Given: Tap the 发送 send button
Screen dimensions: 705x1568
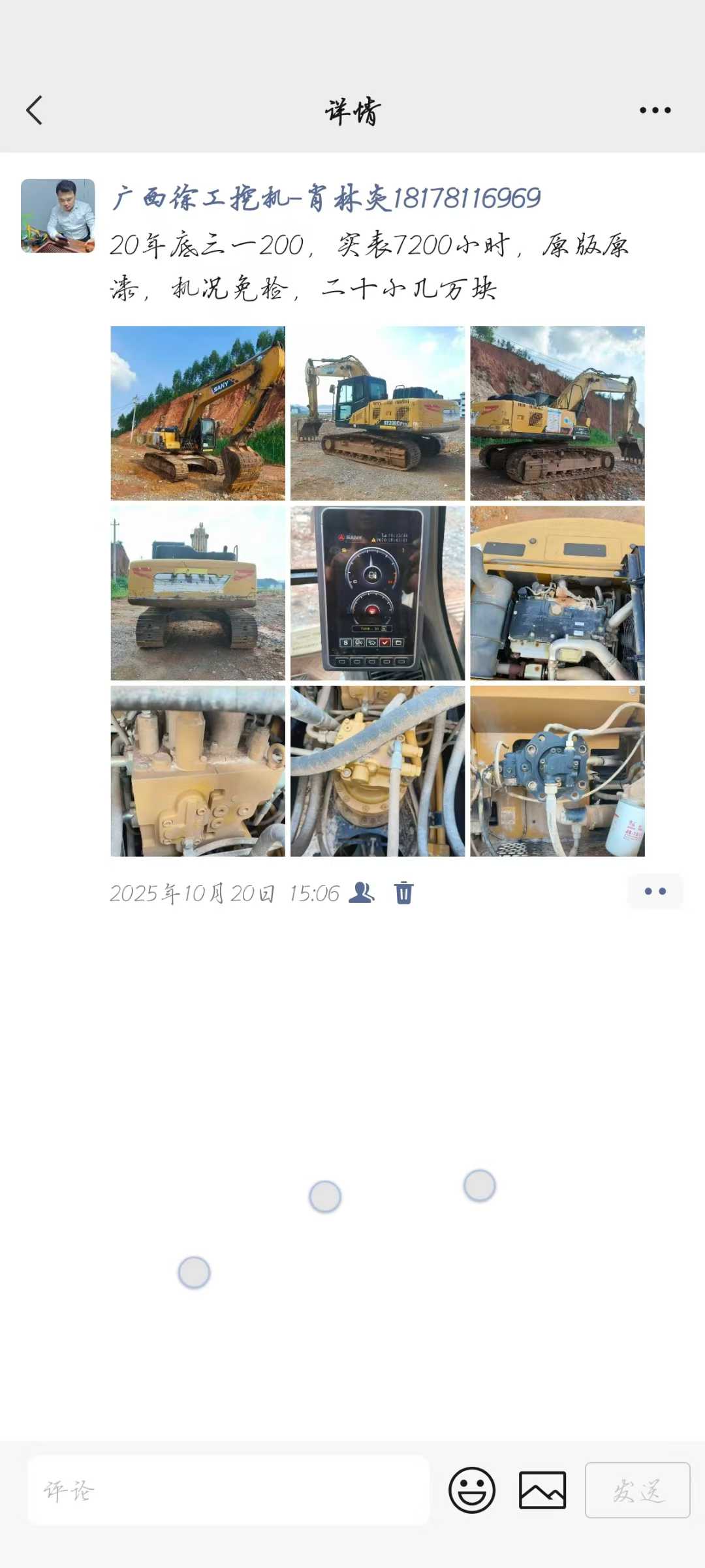Looking at the screenshot, I should pos(637,1490).
